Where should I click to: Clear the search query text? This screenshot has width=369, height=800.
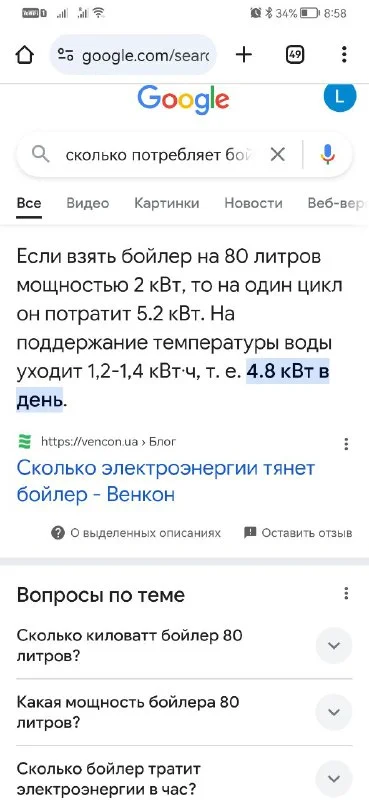278,154
